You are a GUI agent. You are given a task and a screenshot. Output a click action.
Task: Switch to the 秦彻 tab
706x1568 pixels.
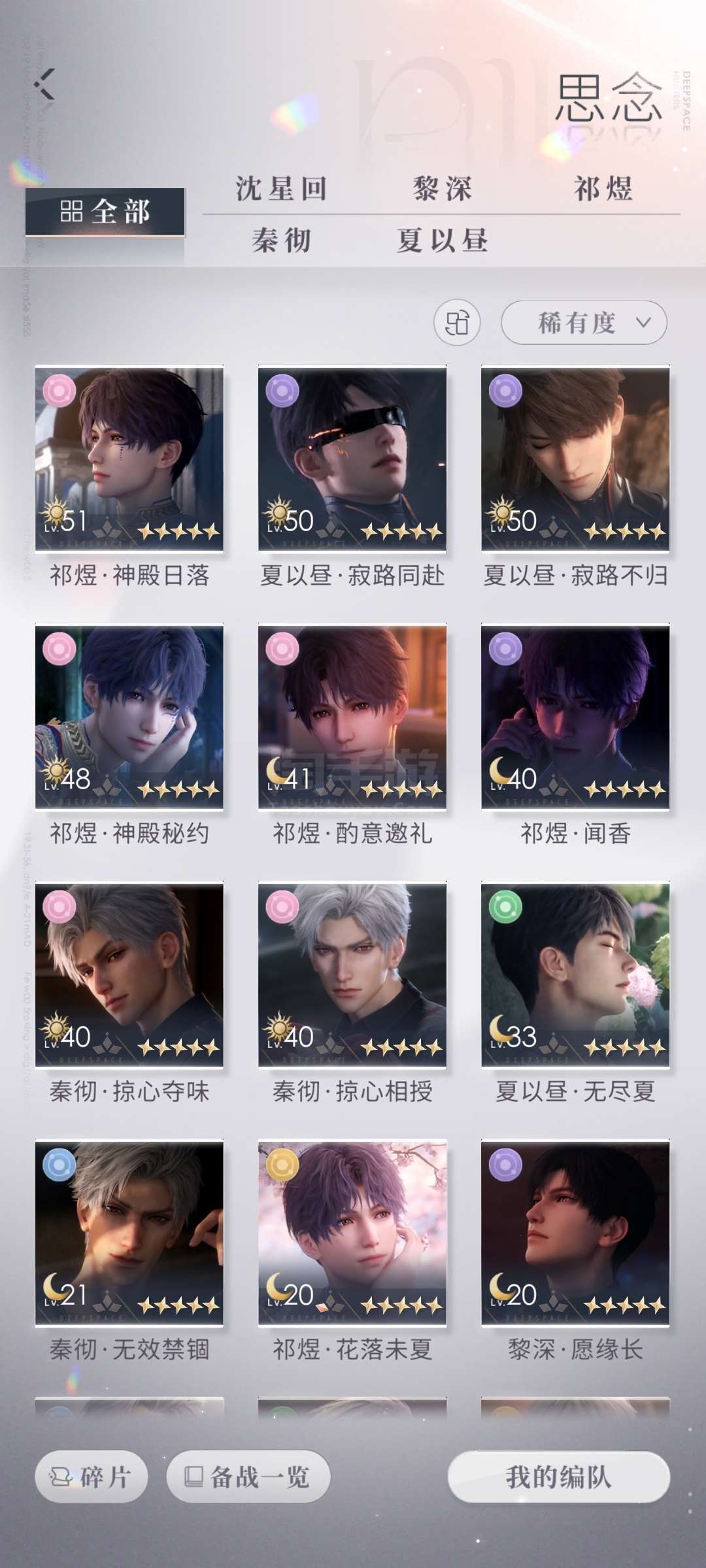pyautogui.click(x=281, y=240)
